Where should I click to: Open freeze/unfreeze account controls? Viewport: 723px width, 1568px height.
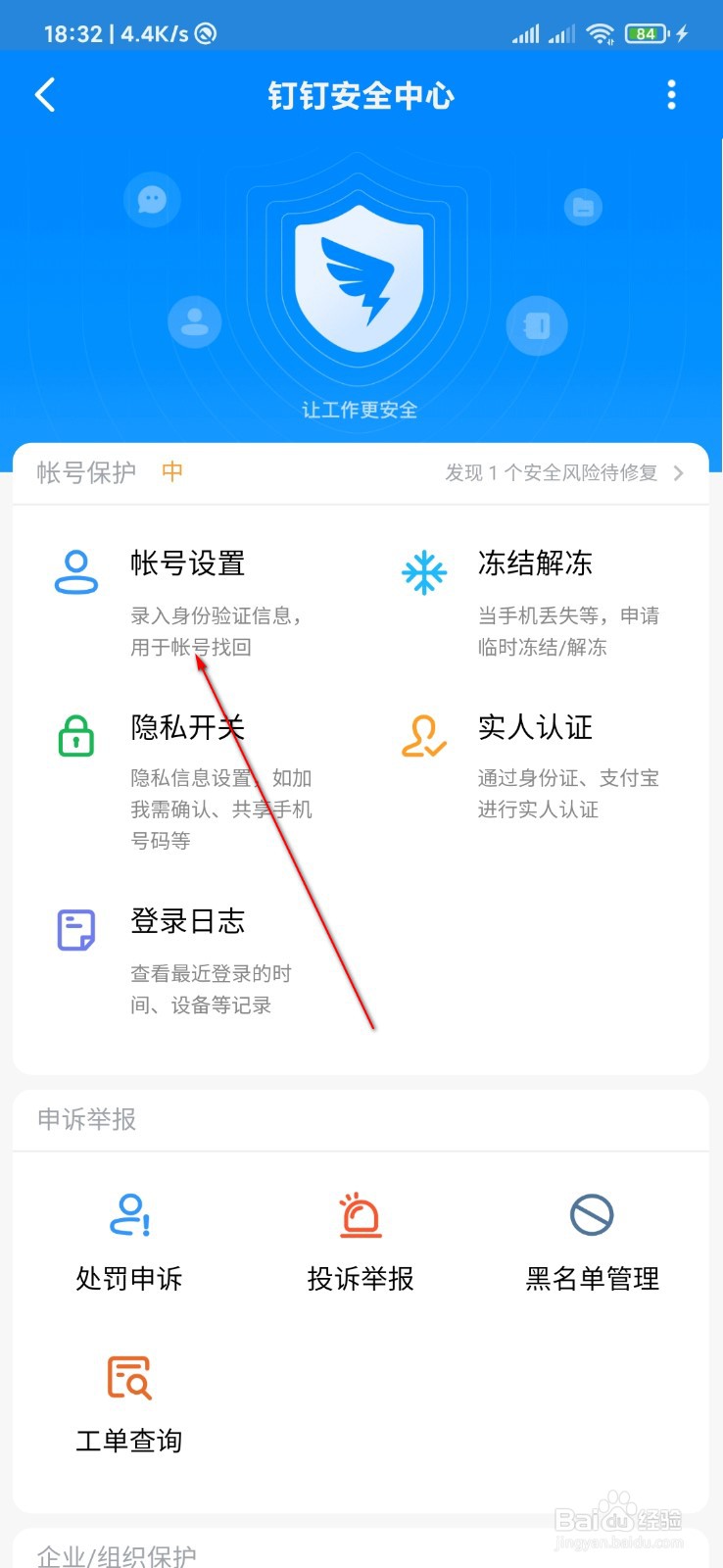tap(535, 564)
